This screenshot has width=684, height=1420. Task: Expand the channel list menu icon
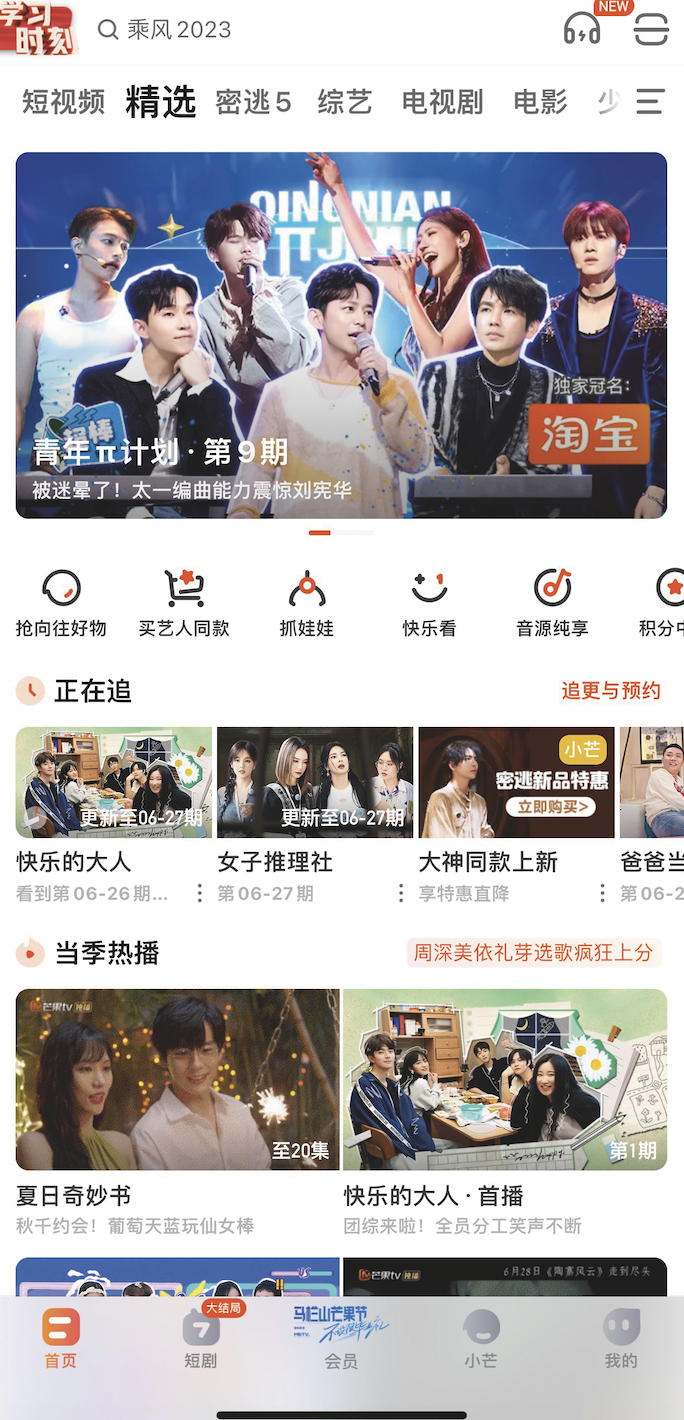[x=650, y=101]
